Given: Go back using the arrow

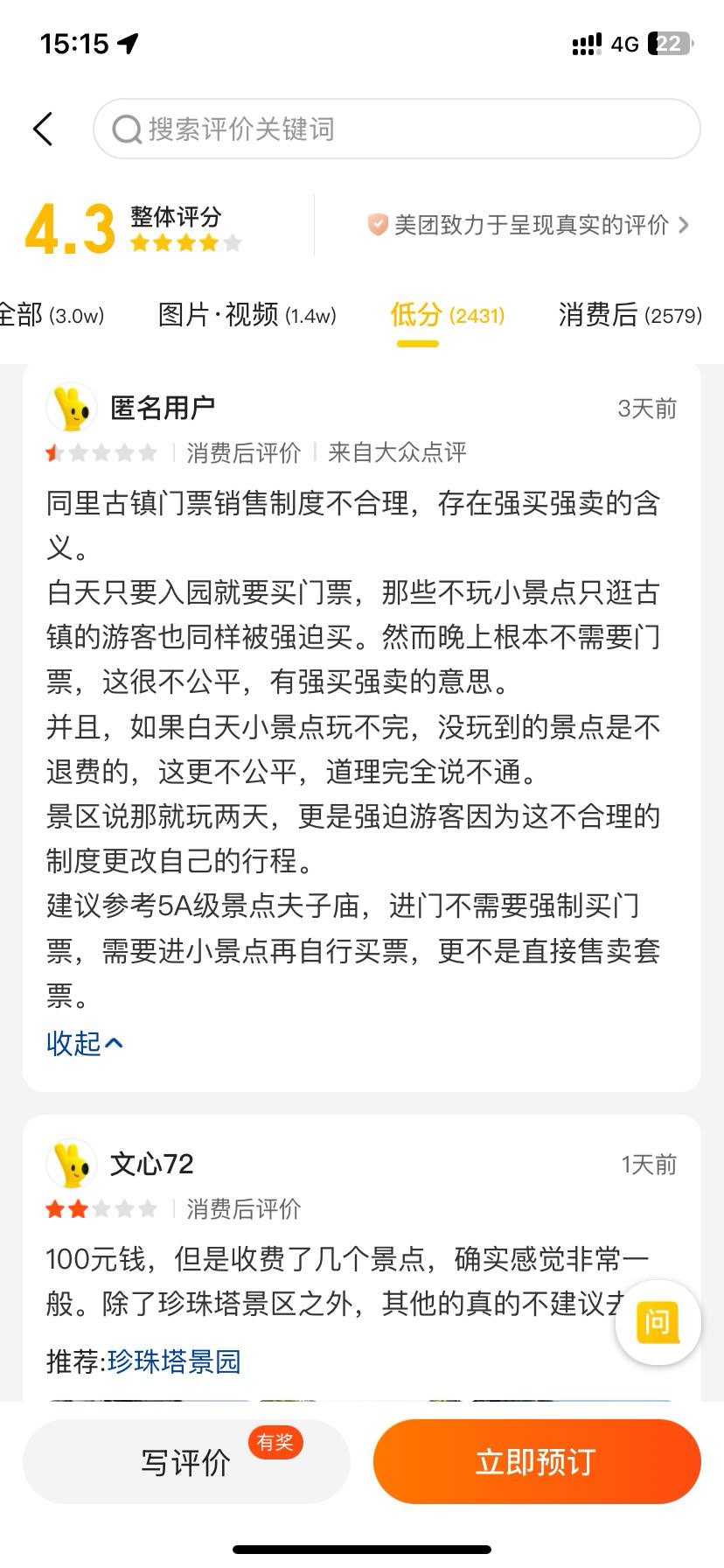Looking at the screenshot, I should (x=43, y=129).
